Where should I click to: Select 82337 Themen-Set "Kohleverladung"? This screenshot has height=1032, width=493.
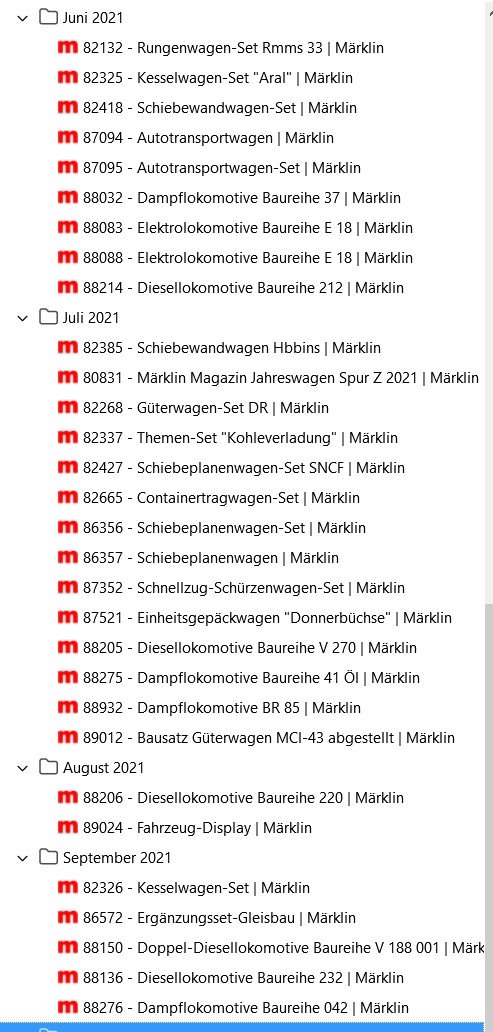pos(228,438)
